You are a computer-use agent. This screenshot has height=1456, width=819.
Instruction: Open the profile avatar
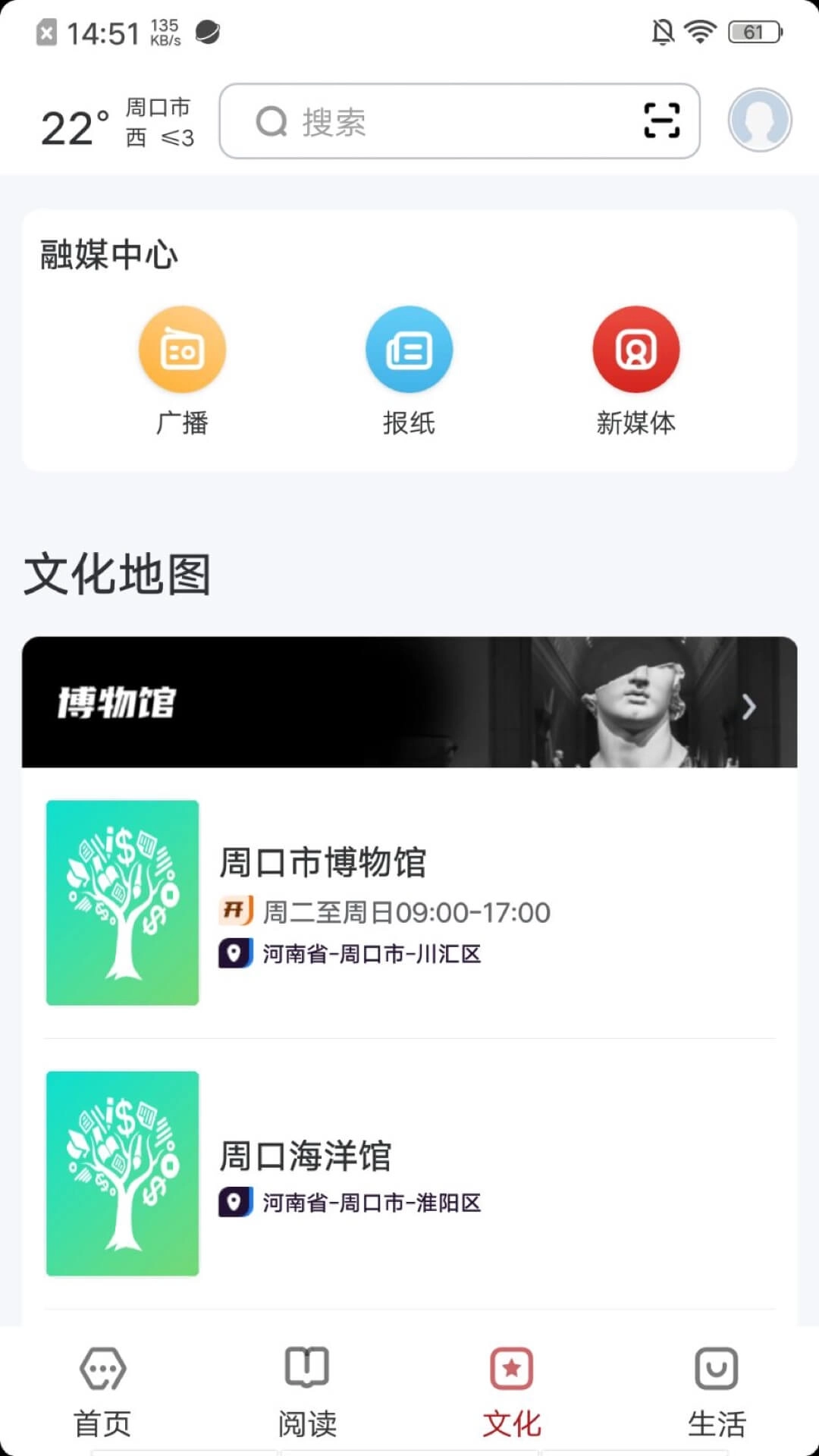coord(759,120)
